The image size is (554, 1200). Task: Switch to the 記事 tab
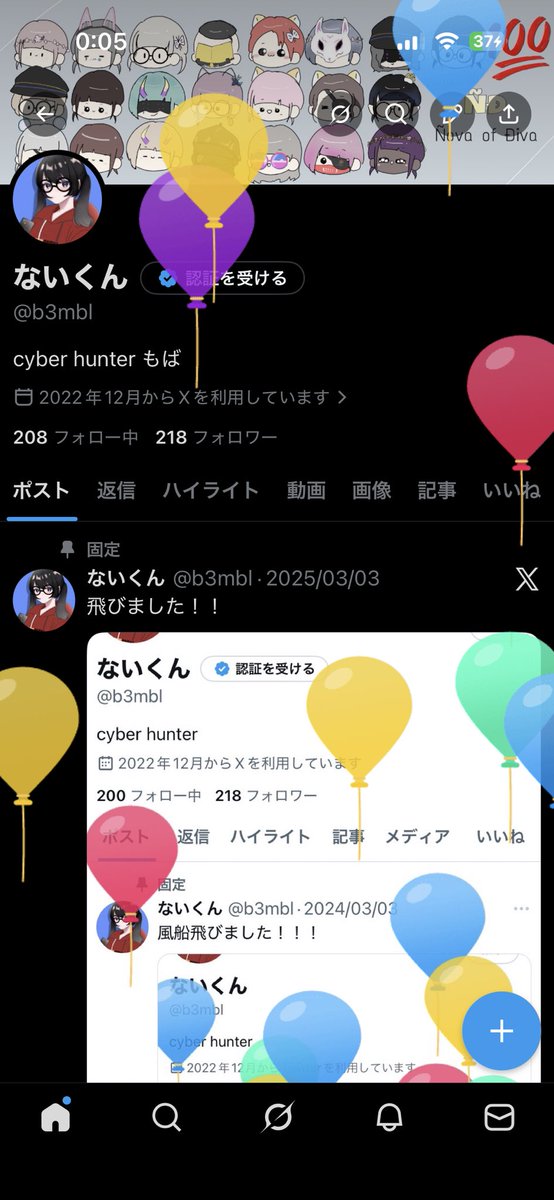coord(437,490)
